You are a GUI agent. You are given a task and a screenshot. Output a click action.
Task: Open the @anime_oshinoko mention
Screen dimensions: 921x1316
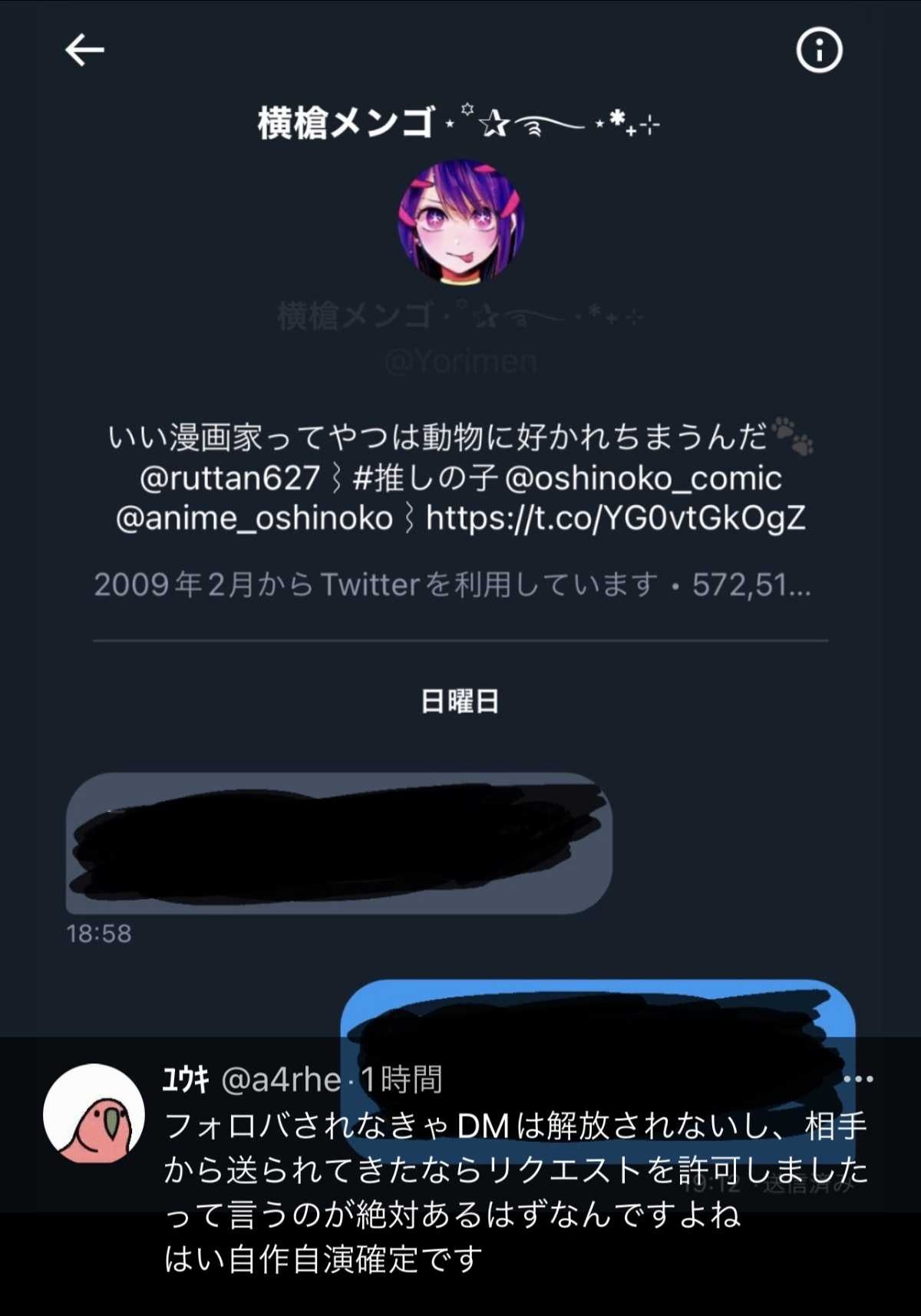pos(254,518)
